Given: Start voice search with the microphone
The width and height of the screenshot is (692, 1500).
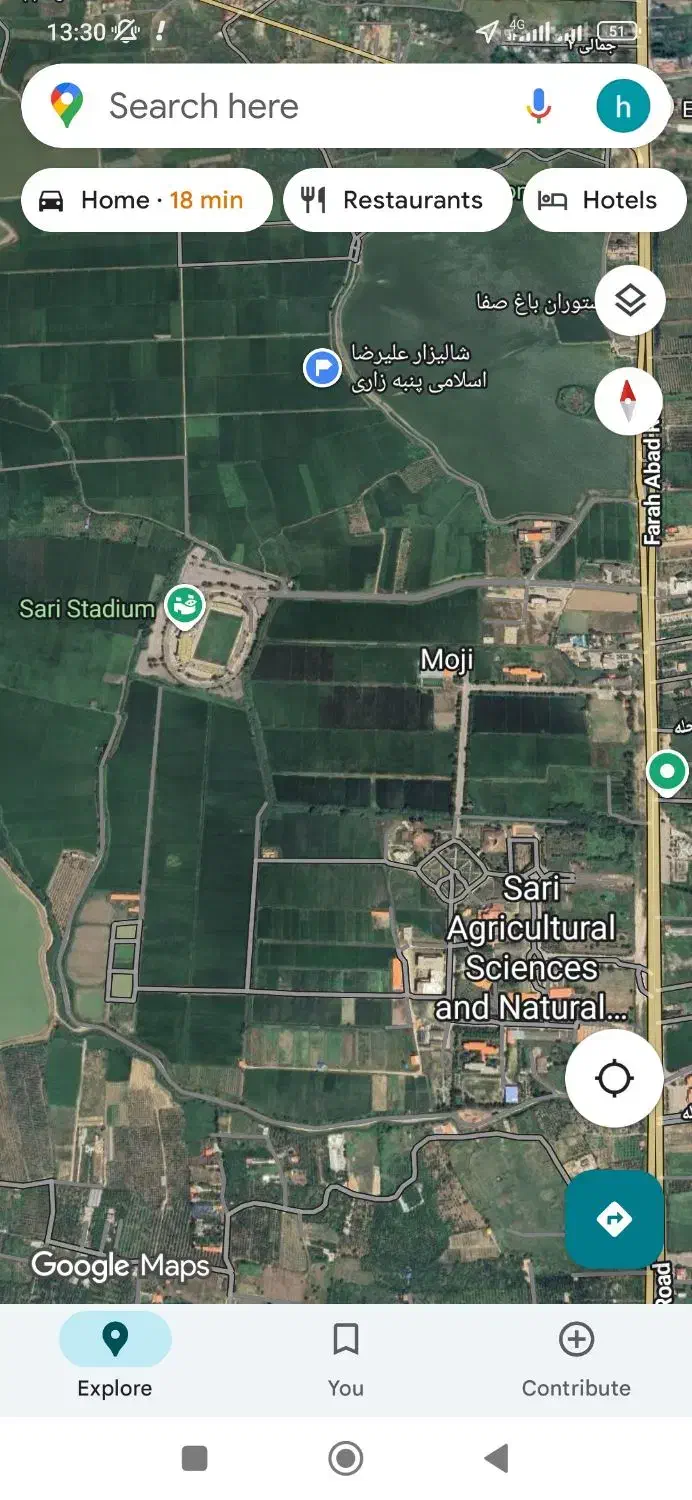Looking at the screenshot, I should pos(538,106).
